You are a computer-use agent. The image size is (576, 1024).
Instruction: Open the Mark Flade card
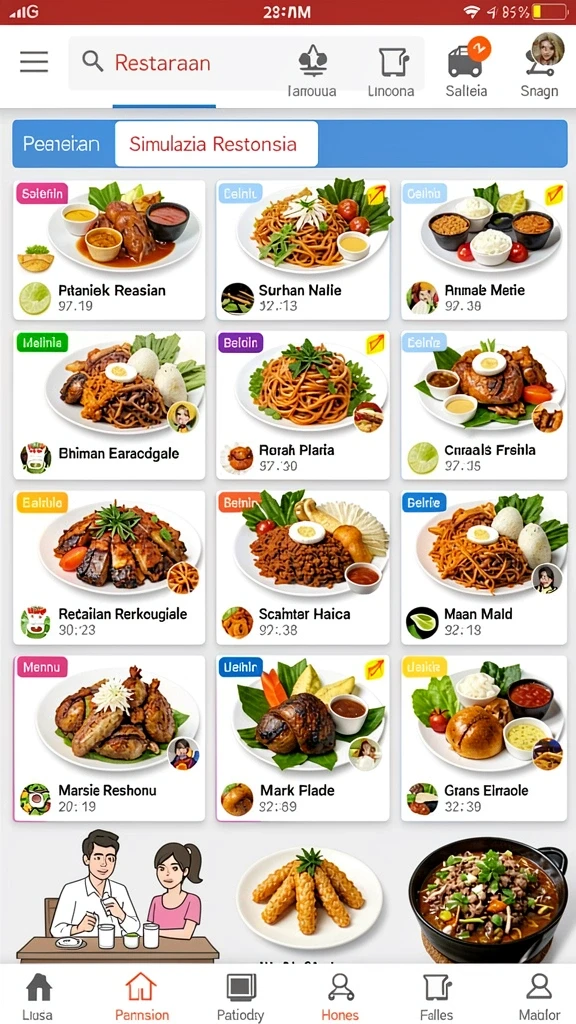coord(303,739)
